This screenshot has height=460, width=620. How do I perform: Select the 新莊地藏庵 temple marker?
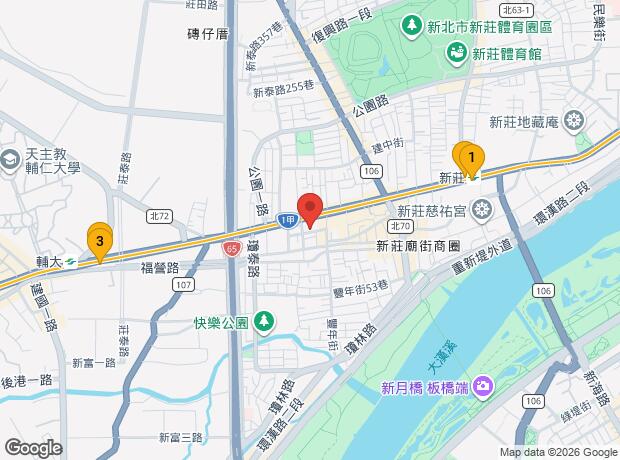[574, 121]
